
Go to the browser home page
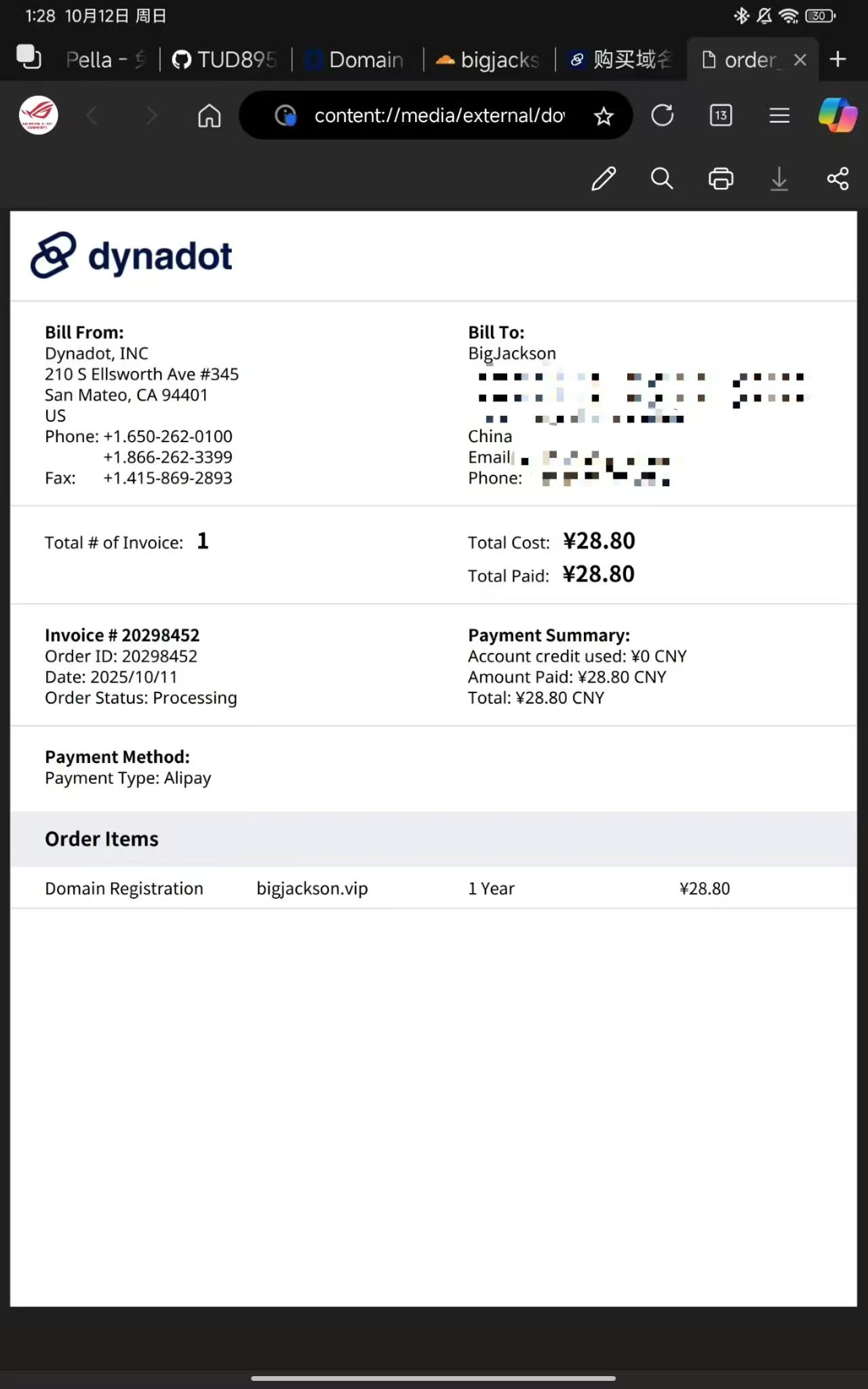(x=209, y=116)
